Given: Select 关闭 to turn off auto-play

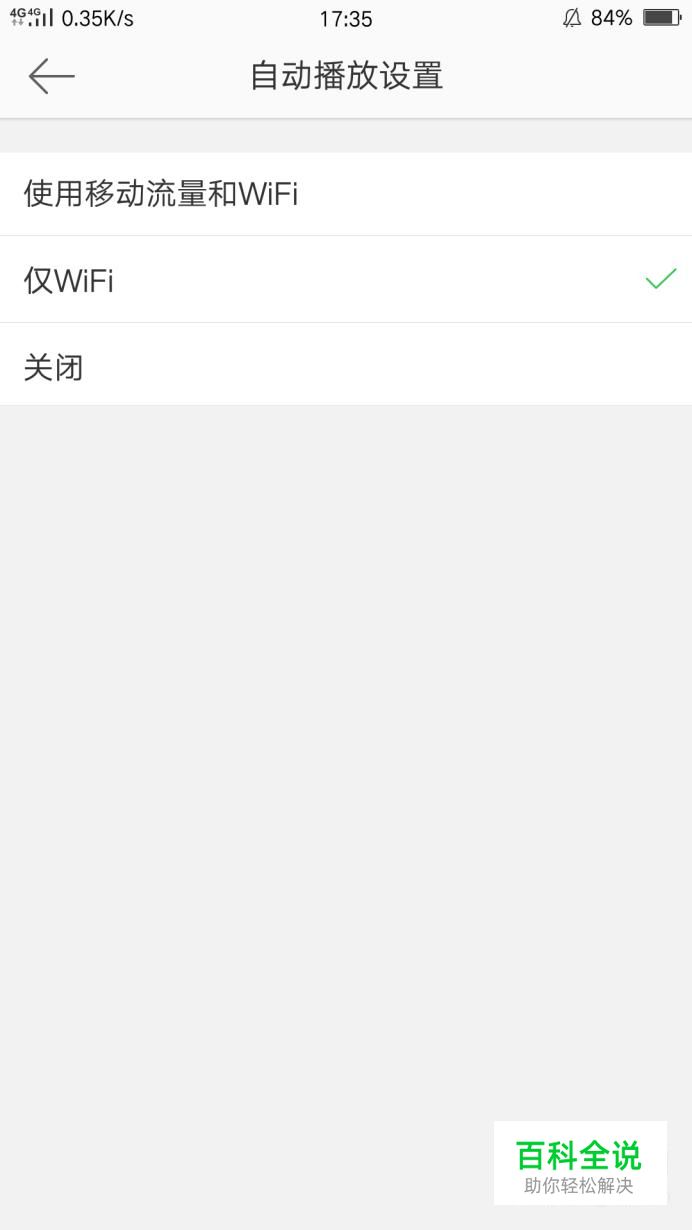Looking at the screenshot, I should click(x=54, y=367).
